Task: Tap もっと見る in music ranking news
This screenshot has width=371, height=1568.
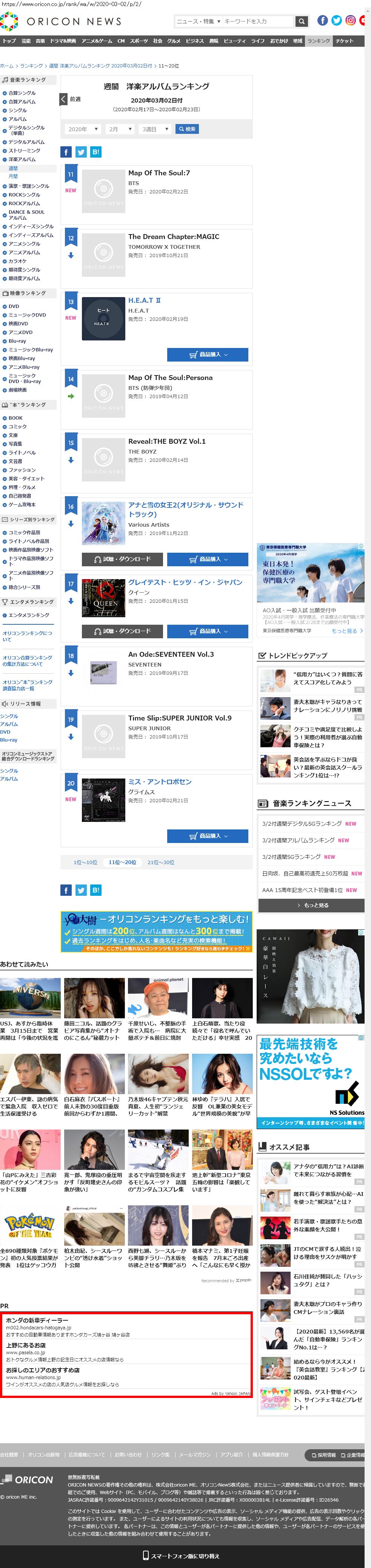Action: tap(311, 905)
